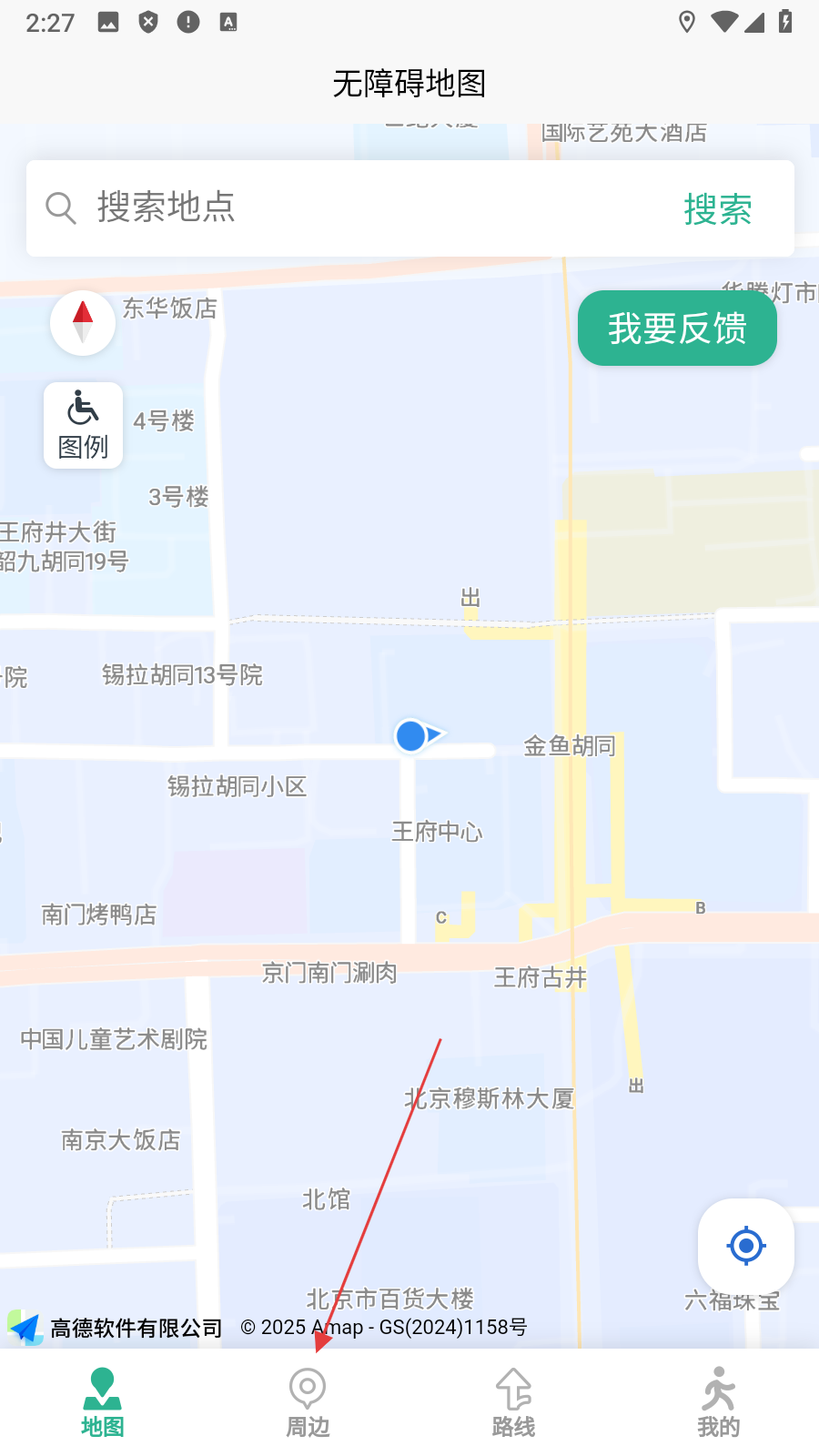Open 我要反馈 feedback button
The image size is (819, 1456).
click(677, 329)
